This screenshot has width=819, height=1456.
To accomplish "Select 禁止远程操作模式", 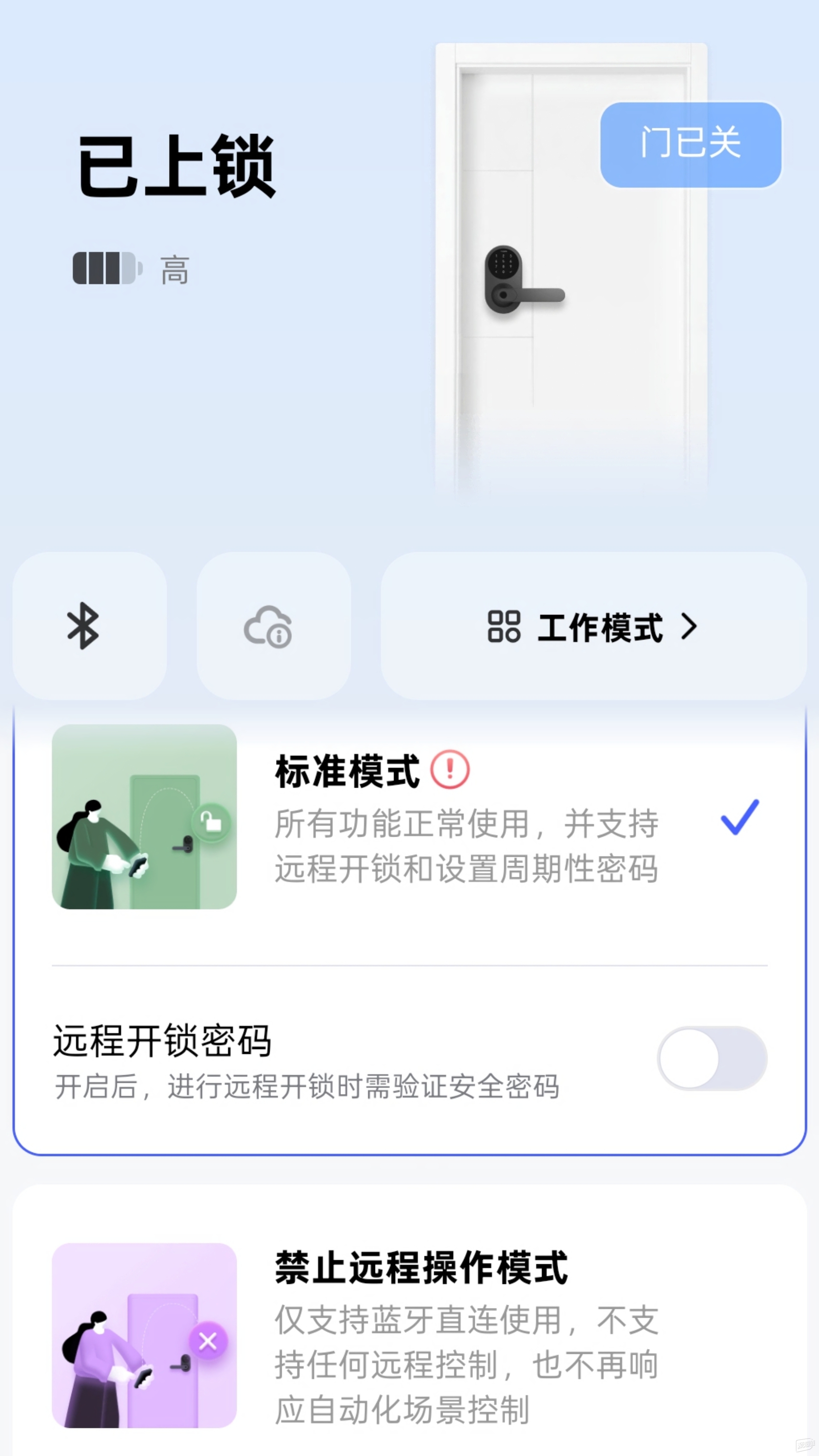I will (409, 1335).
